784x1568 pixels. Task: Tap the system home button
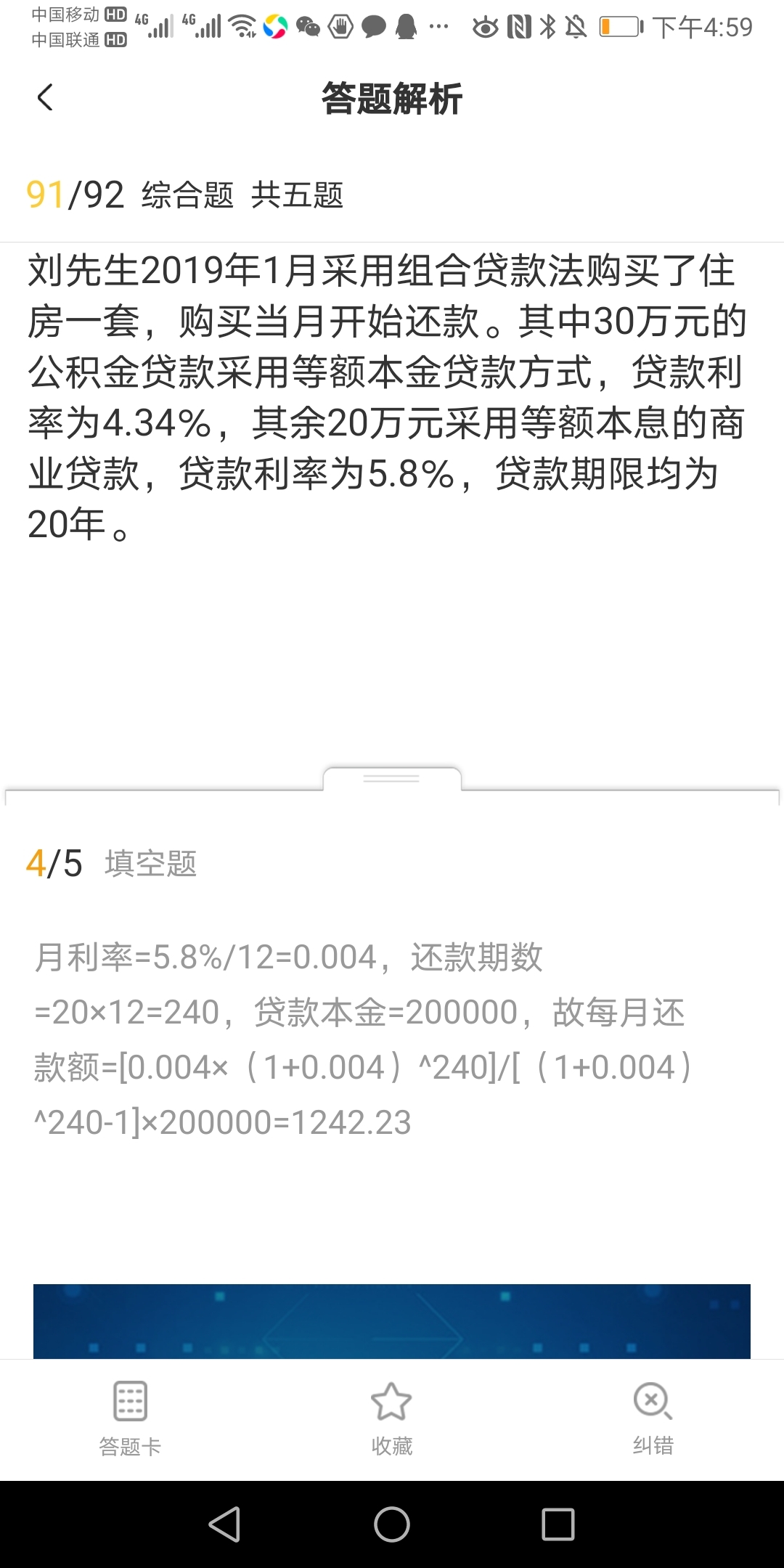392,1524
